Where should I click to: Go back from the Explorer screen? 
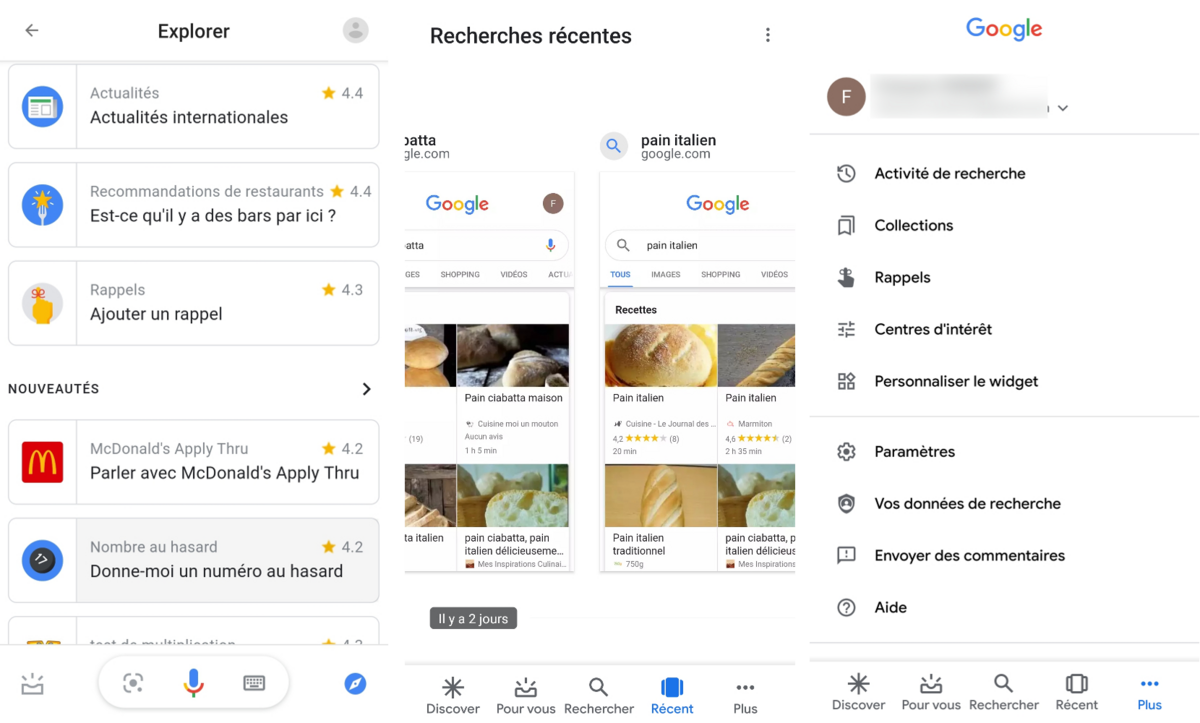point(32,30)
